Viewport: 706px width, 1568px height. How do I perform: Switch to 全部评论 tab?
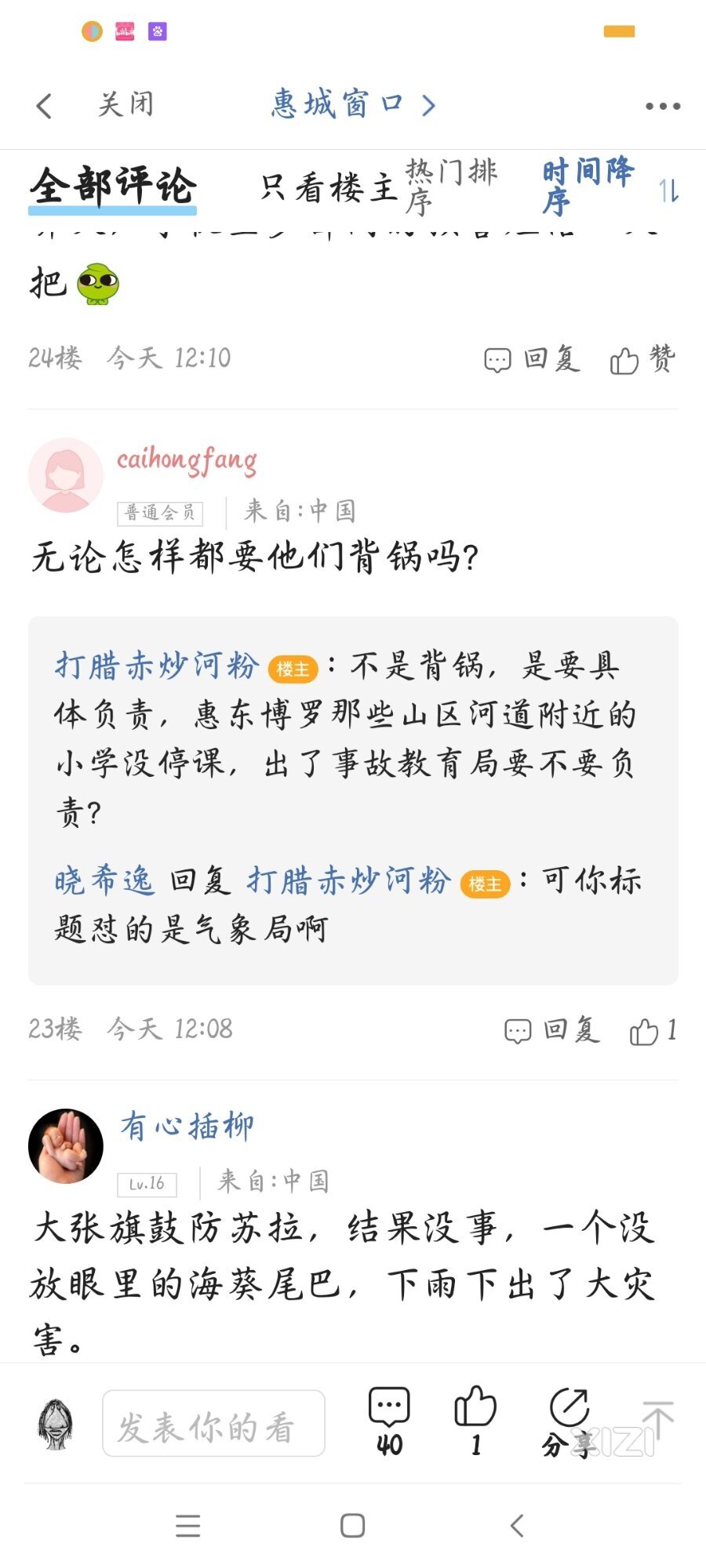pyautogui.click(x=113, y=187)
